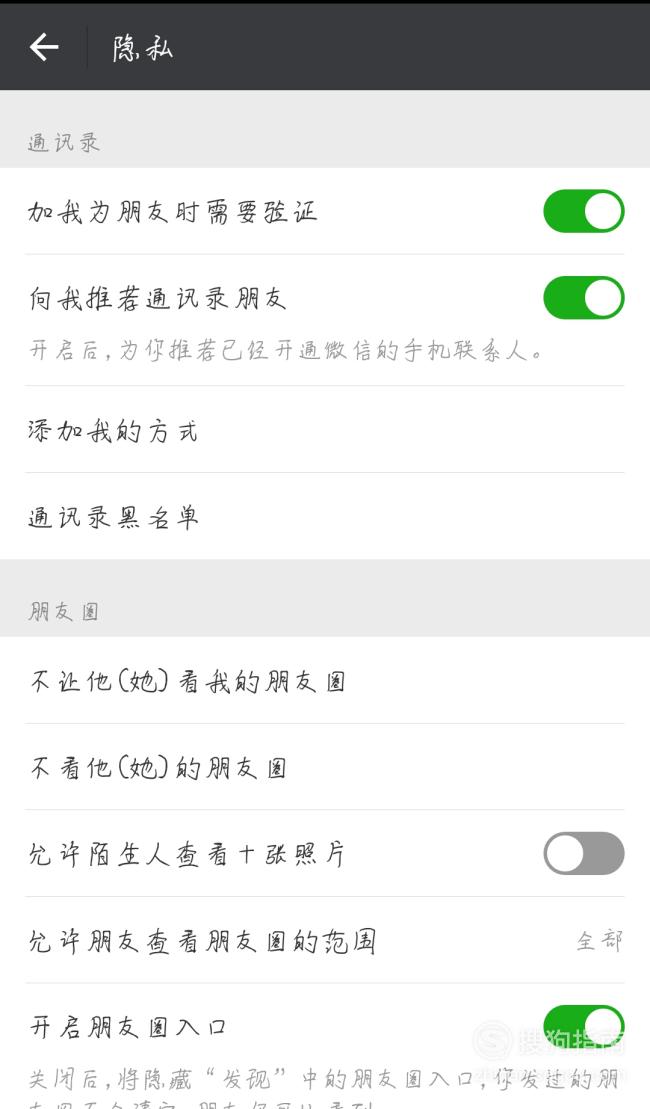Disable 向我推荐通讯录朋友 switch
This screenshot has height=1109, width=650.
coord(584,298)
